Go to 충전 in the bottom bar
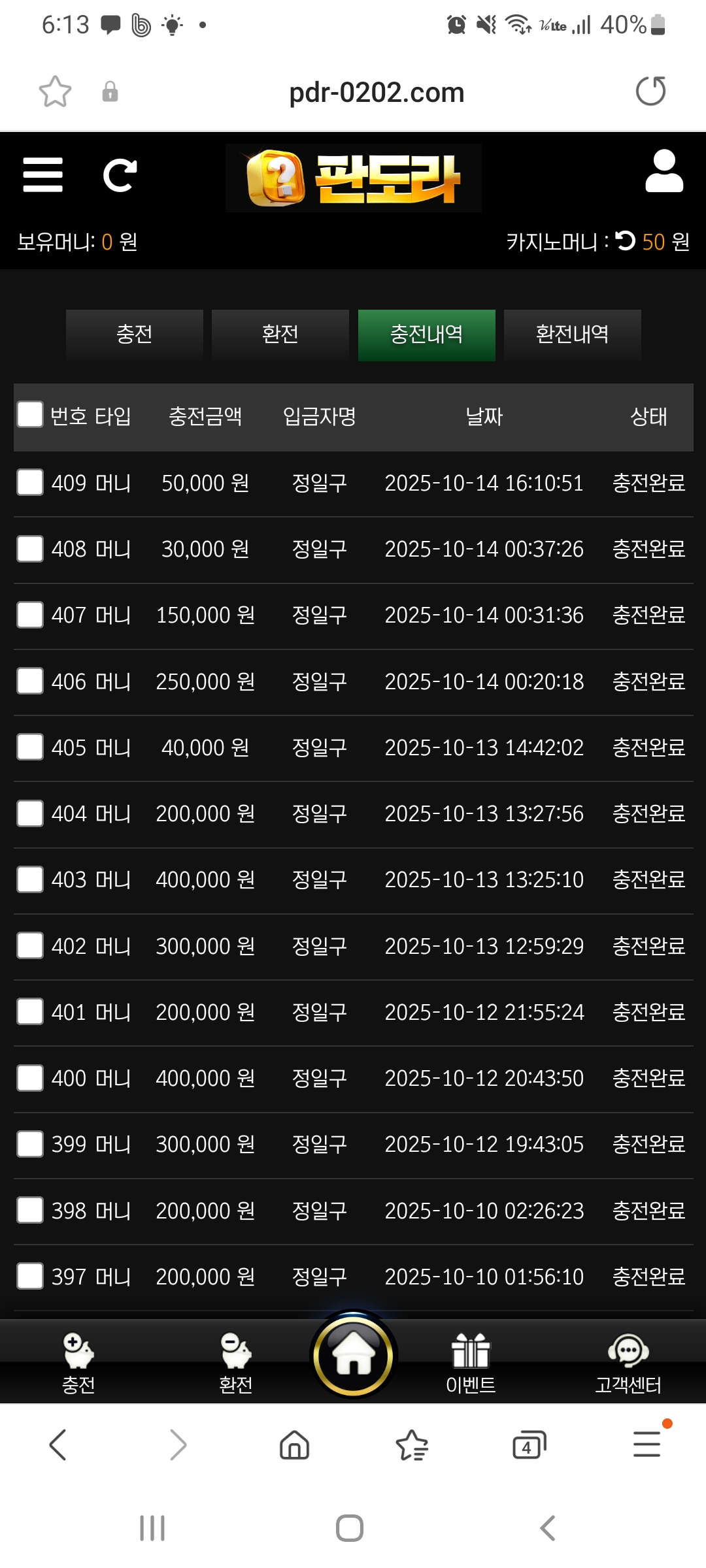706x1568 pixels. point(78,1363)
